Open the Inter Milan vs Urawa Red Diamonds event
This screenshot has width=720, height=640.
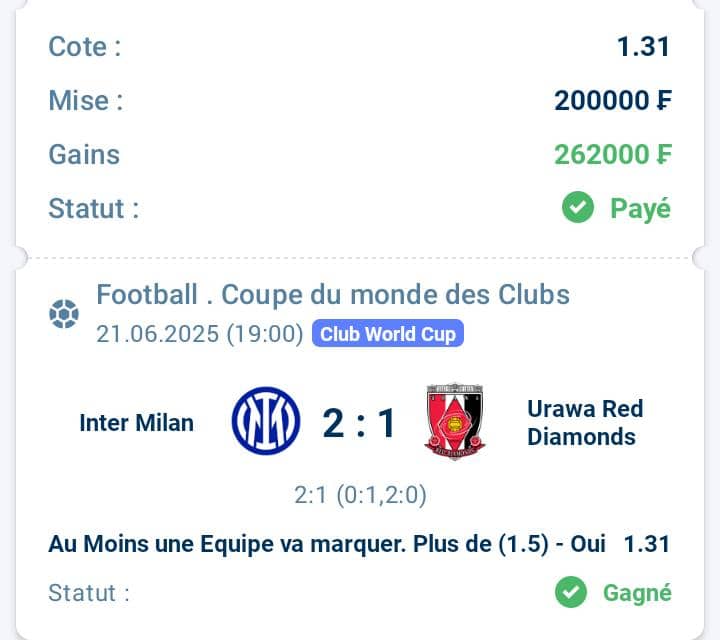pyautogui.click(x=359, y=424)
